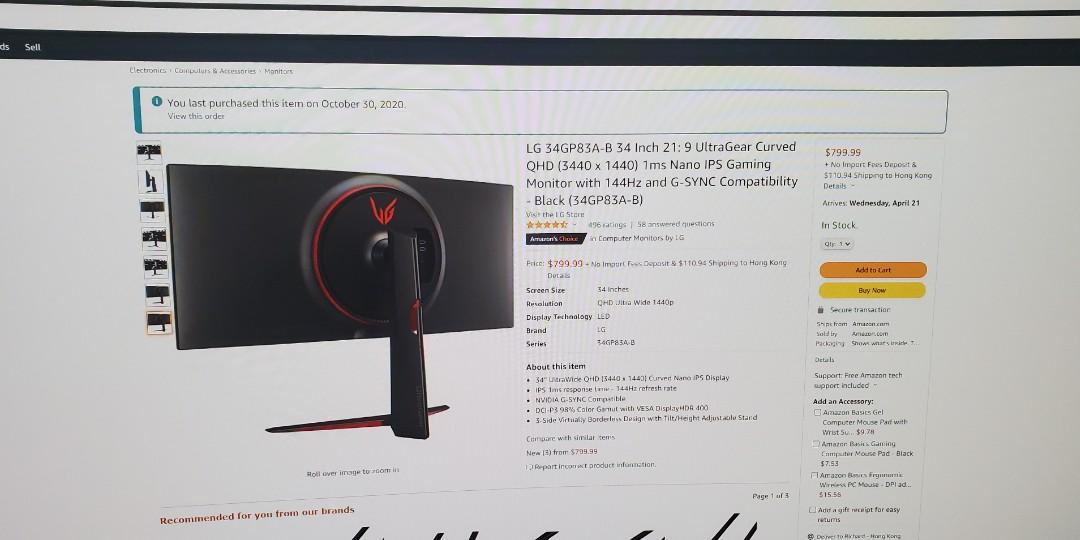1080x540 pixels.
Task: Open the quantity dropdown
Action: (x=837, y=244)
